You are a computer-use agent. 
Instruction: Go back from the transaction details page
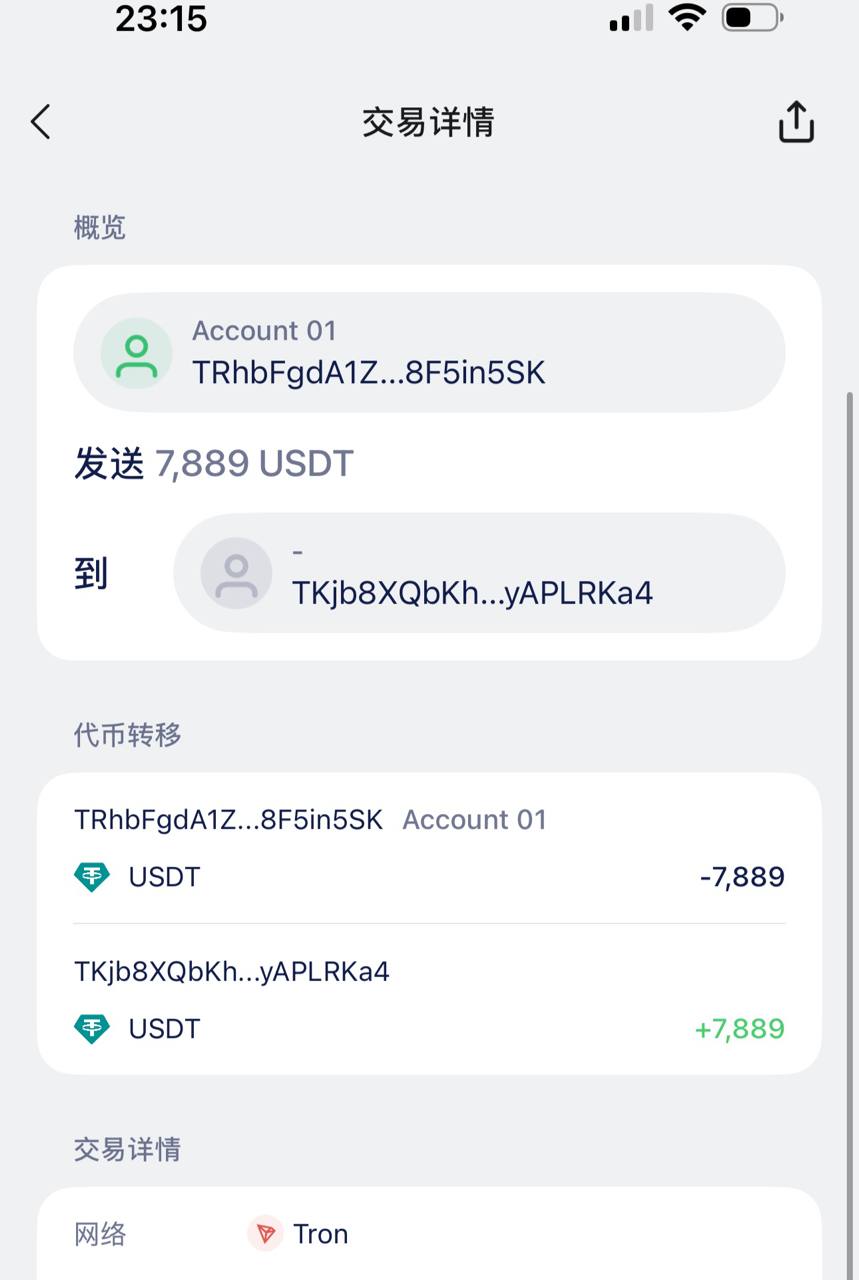[x=40, y=122]
